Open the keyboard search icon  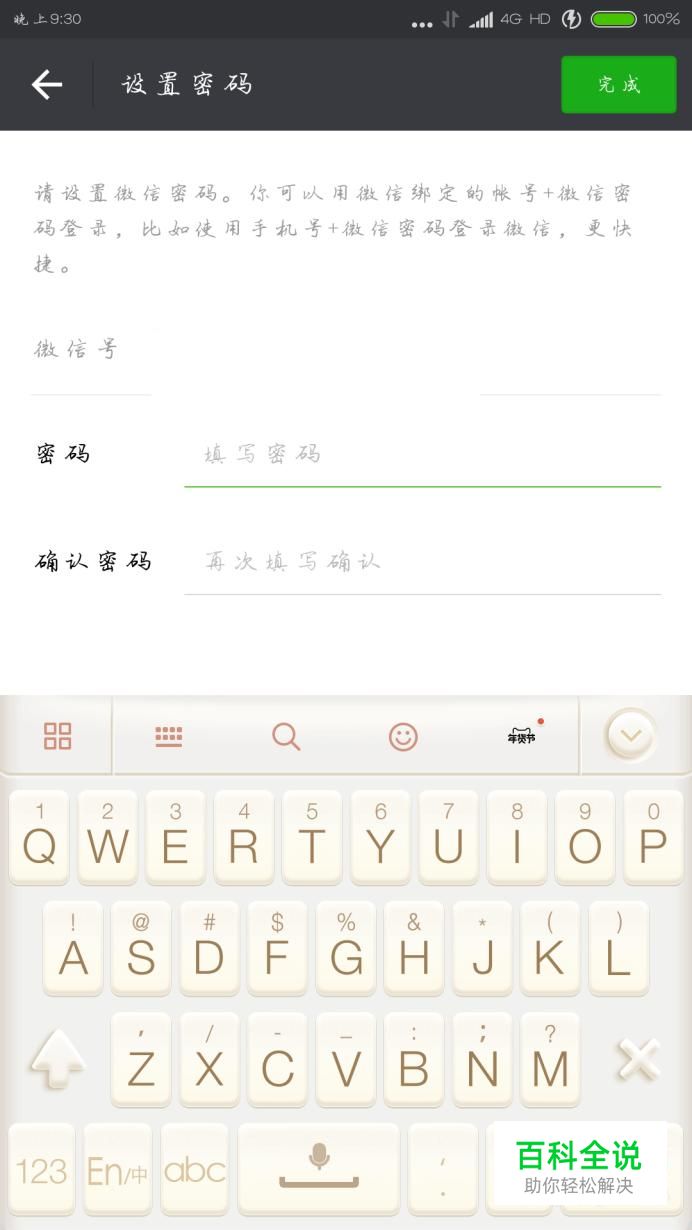286,737
